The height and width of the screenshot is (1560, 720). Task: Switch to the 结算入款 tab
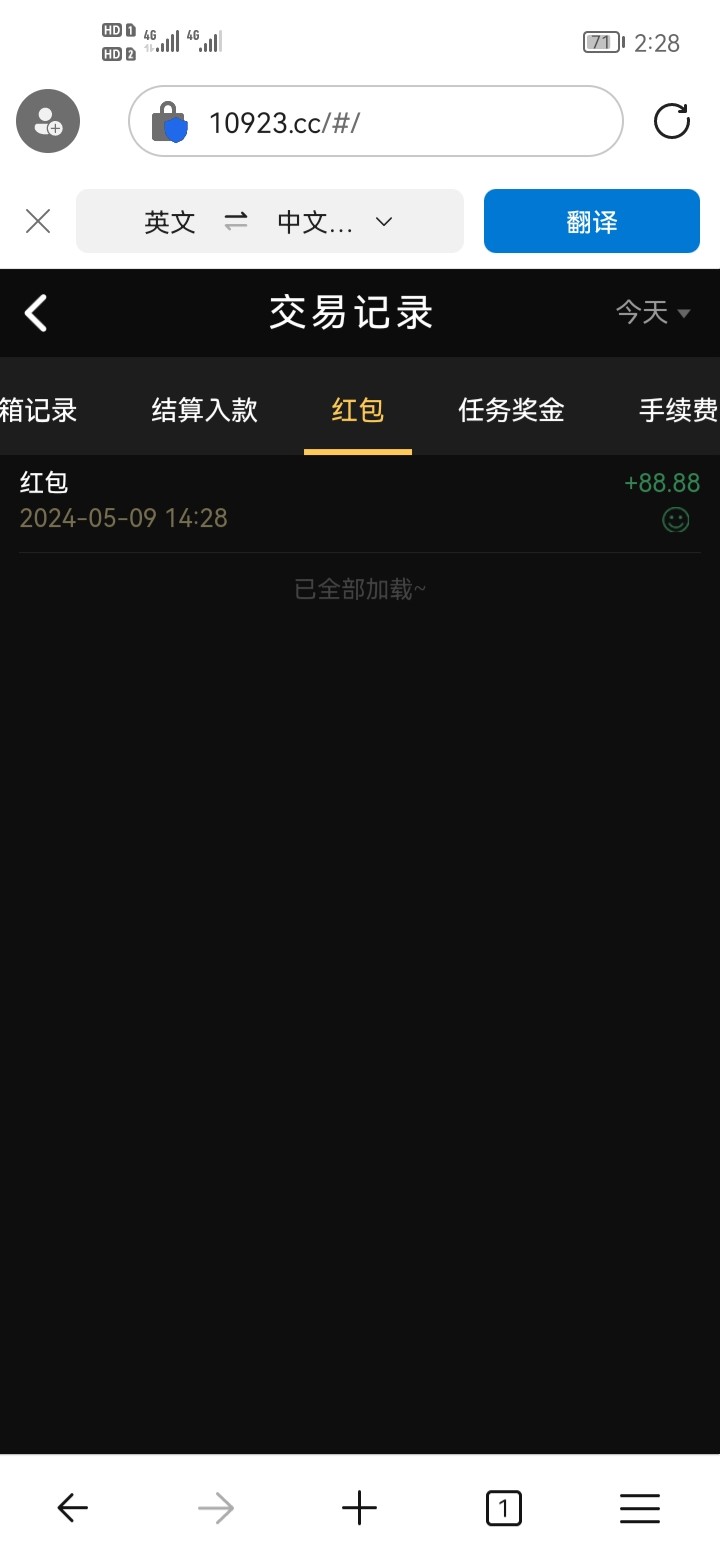[205, 410]
